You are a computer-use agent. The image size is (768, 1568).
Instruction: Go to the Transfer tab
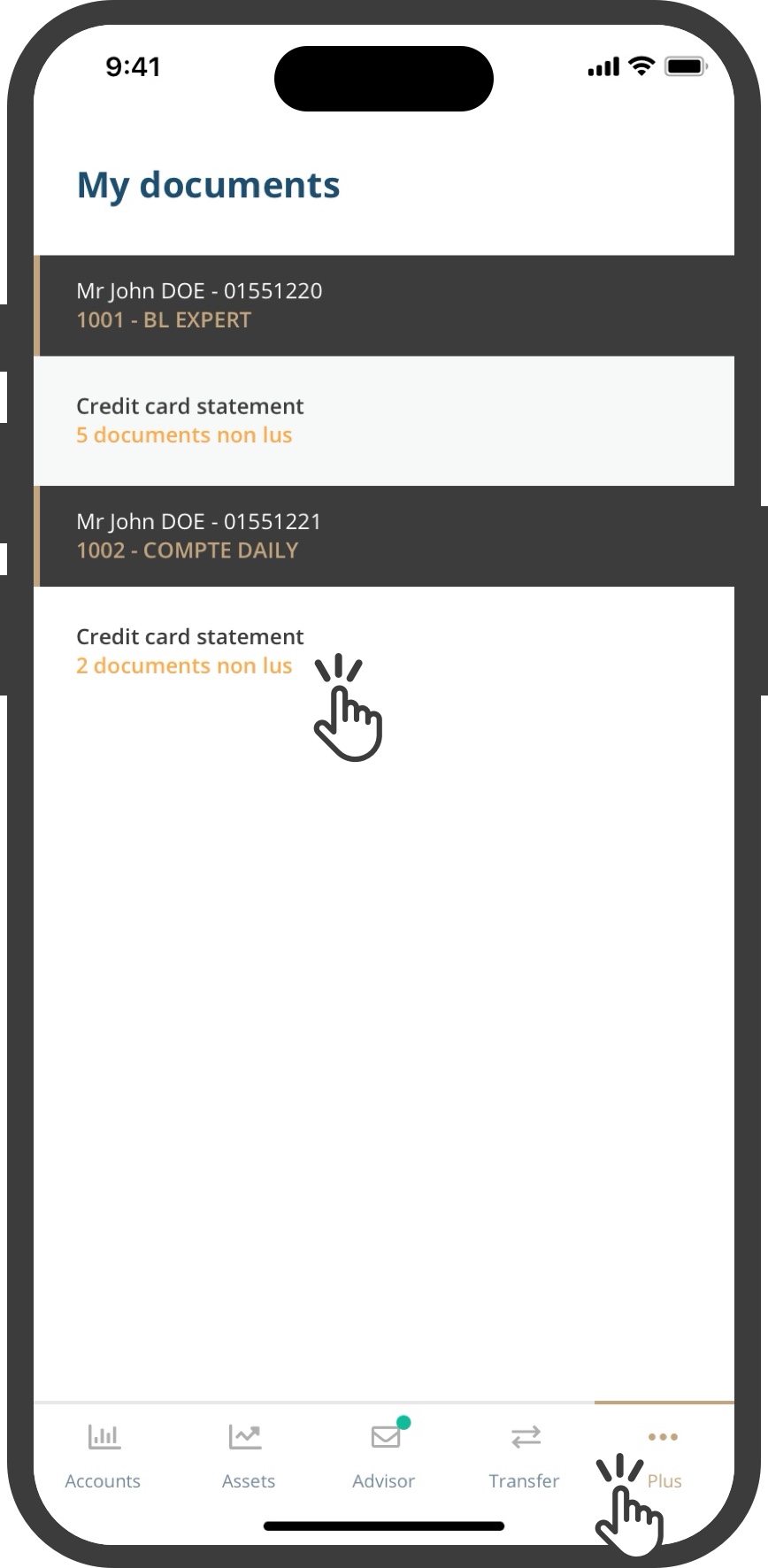pos(524,1456)
